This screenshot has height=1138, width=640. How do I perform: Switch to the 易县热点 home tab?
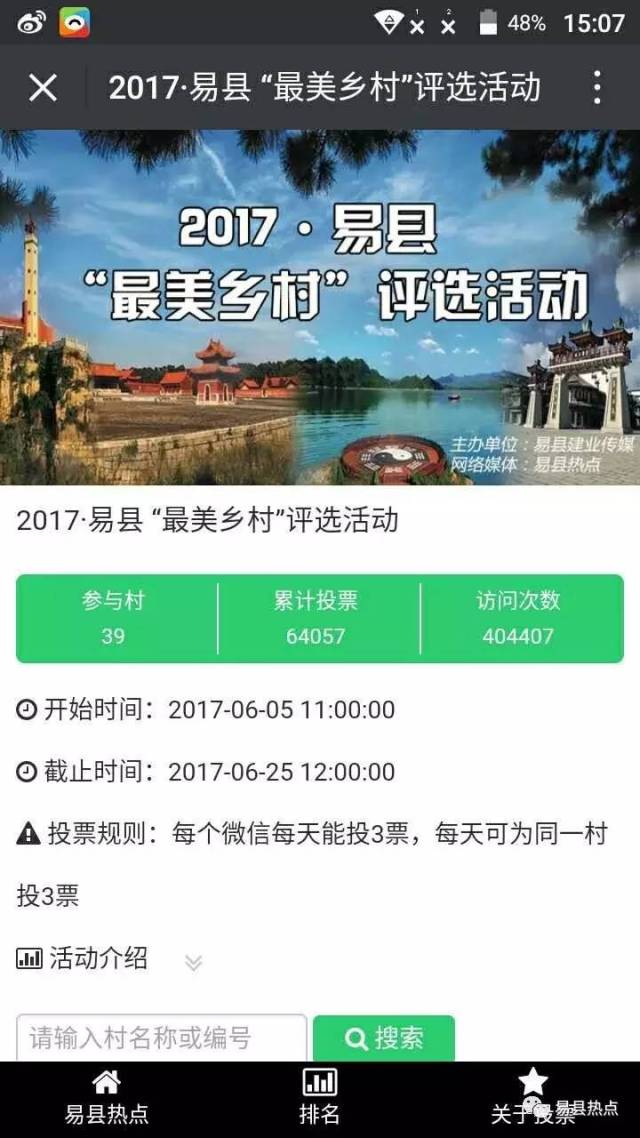[x=106, y=1098]
